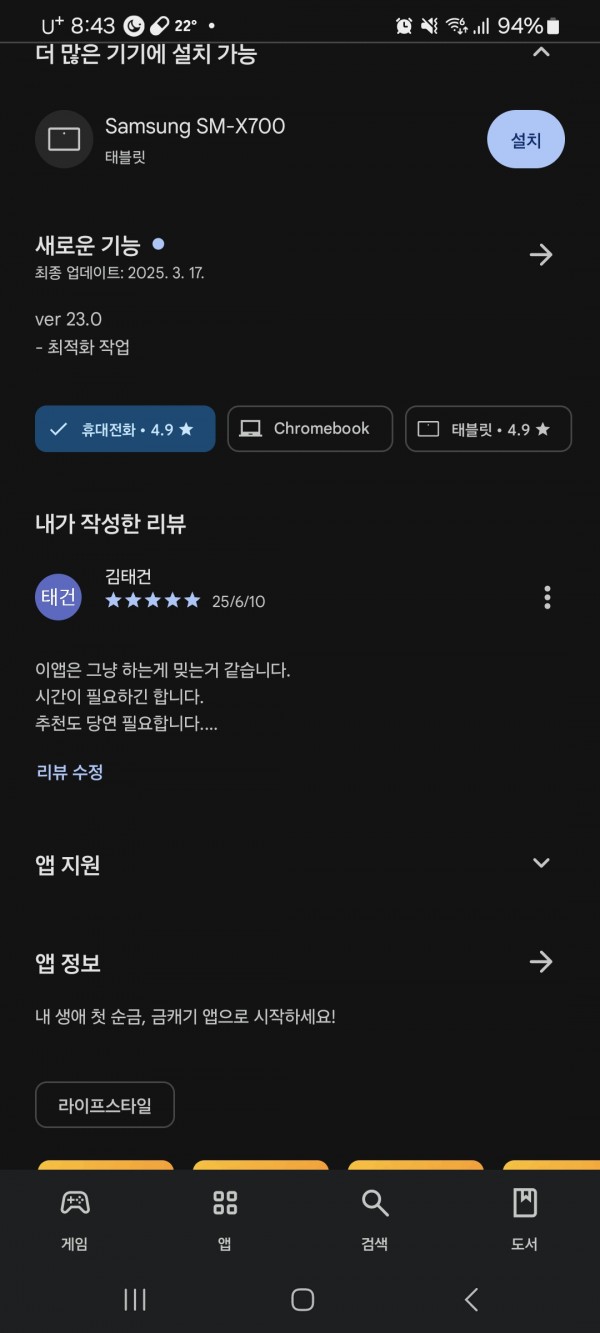The width and height of the screenshot is (600, 1333).
Task: Tap 리뷰 수정 to edit my review
Action: coord(70,772)
